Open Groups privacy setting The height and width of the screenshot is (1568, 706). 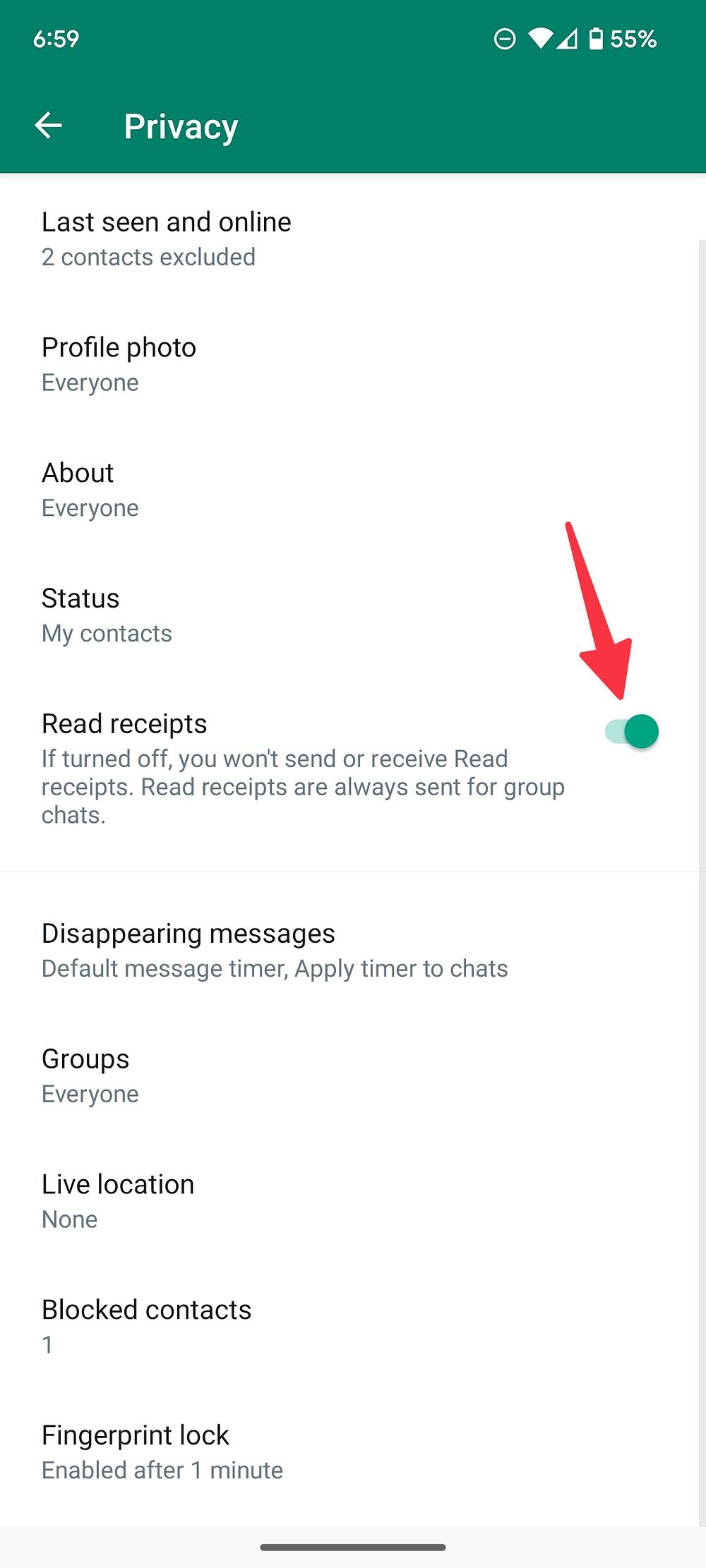353,1076
